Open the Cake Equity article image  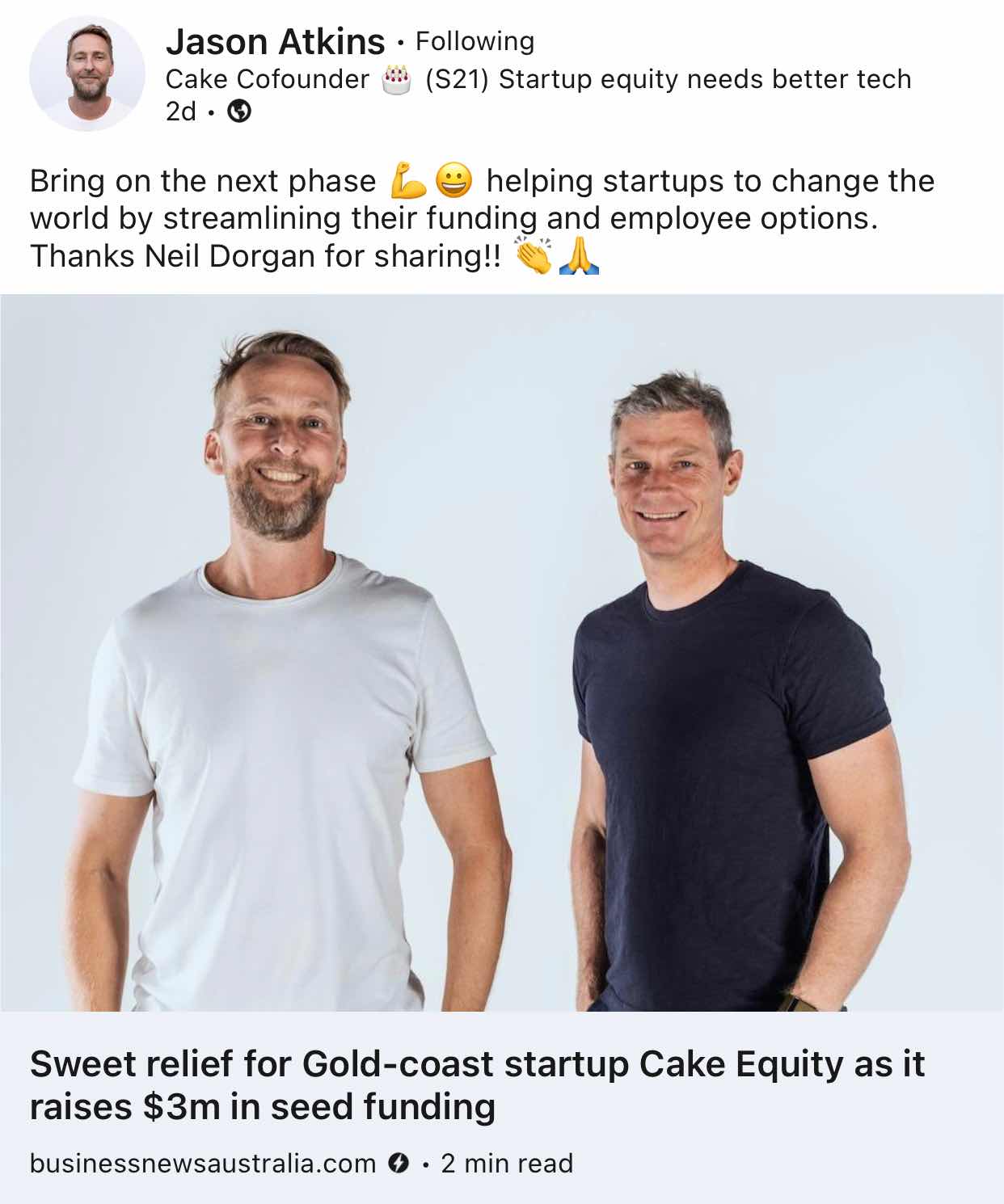click(501, 653)
